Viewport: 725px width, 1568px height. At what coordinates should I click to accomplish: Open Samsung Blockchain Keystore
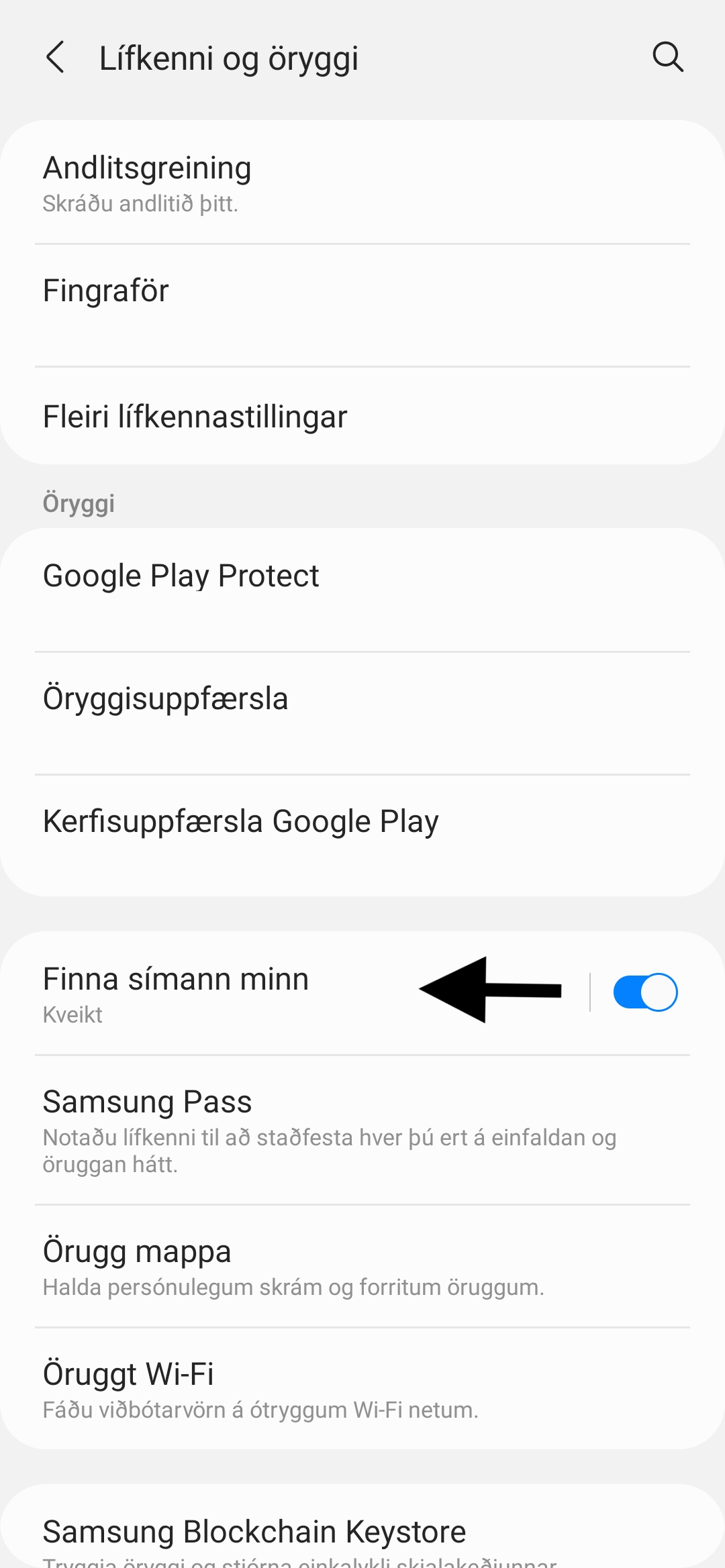pyautogui.click(x=362, y=1533)
